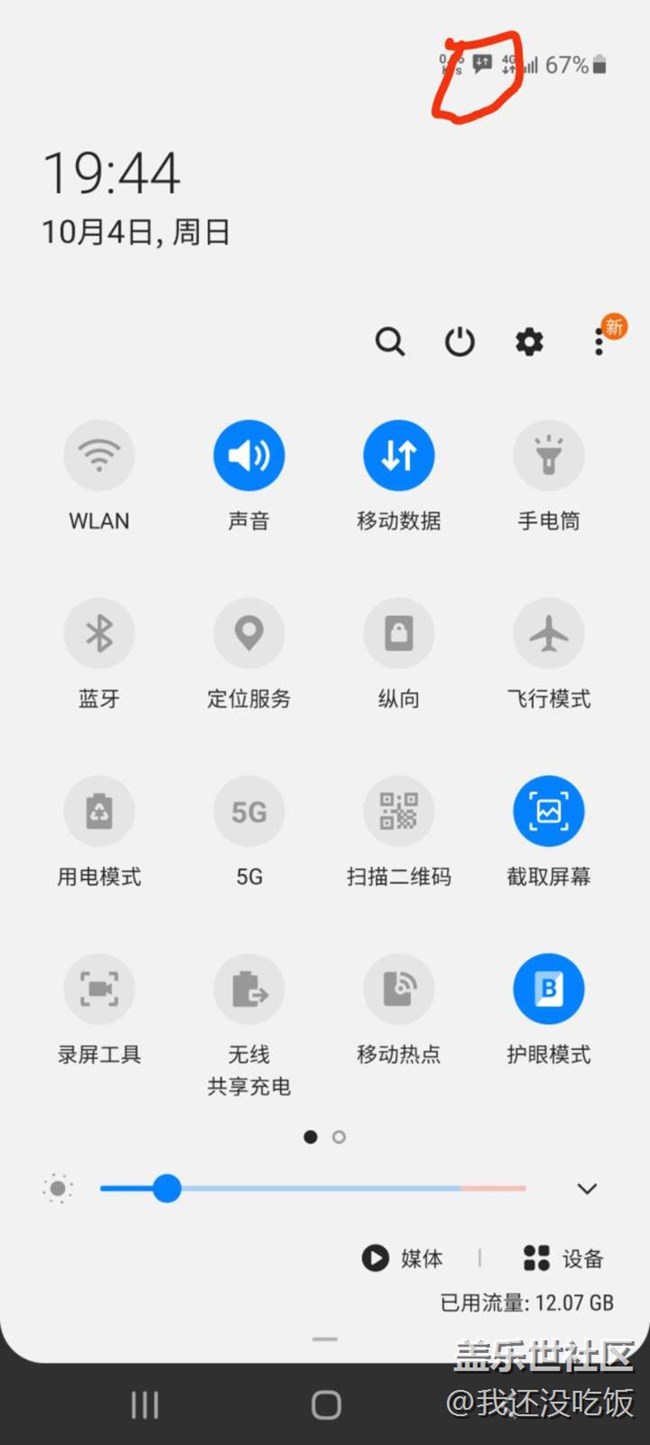This screenshot has width=650, height=1445.
Task: Open the 媒体 media panel
Action: point(403,1258)
